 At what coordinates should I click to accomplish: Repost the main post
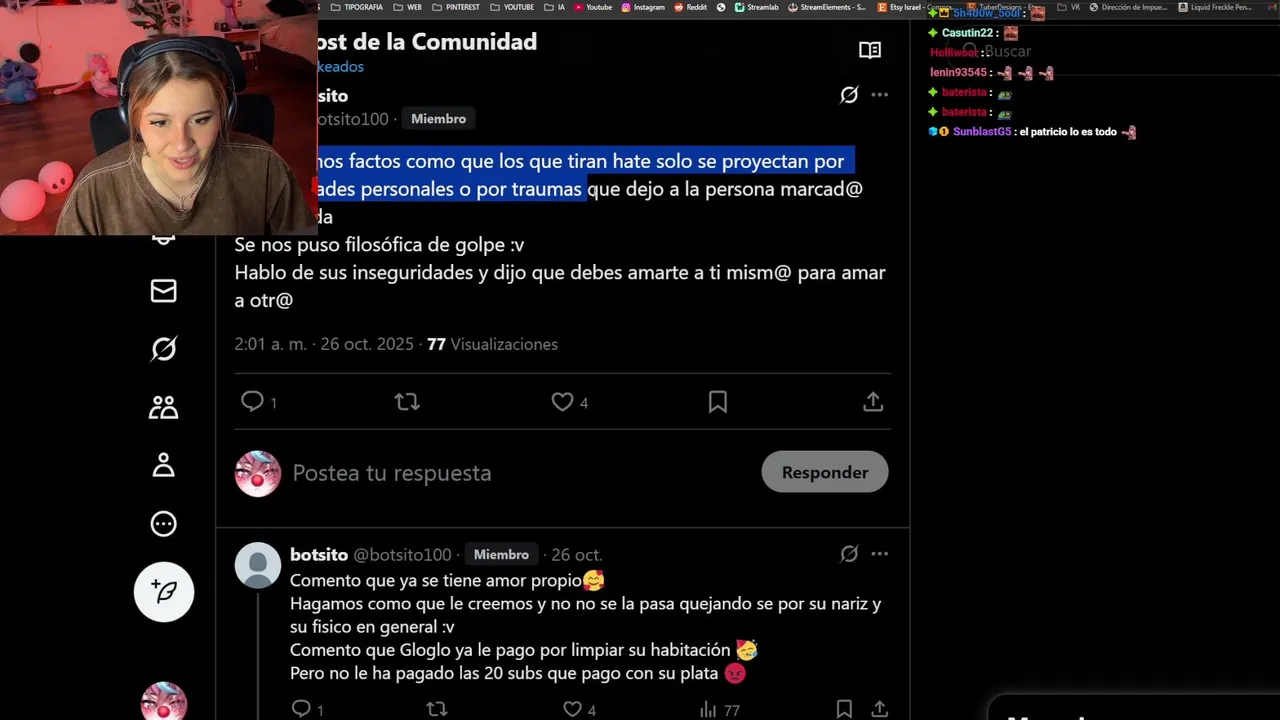[406, 402]
